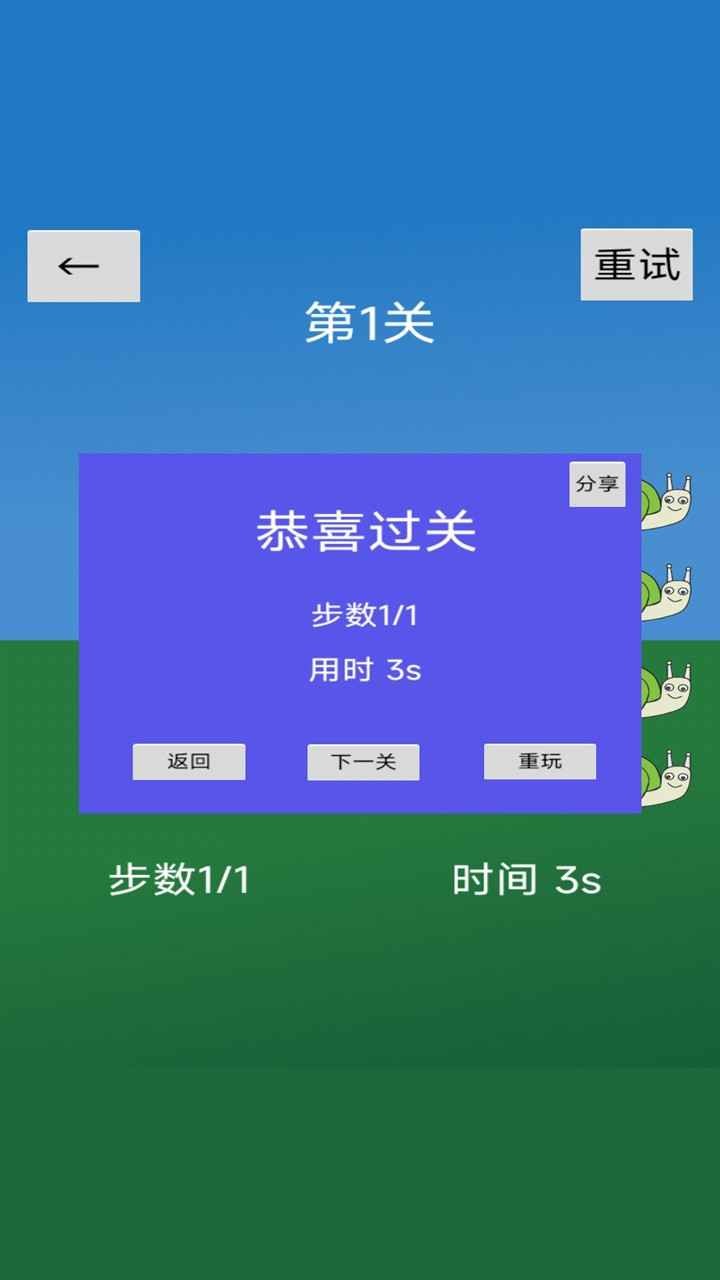Share result via 分享 button
Screen dimensions: 720x1280
(597, 484)
